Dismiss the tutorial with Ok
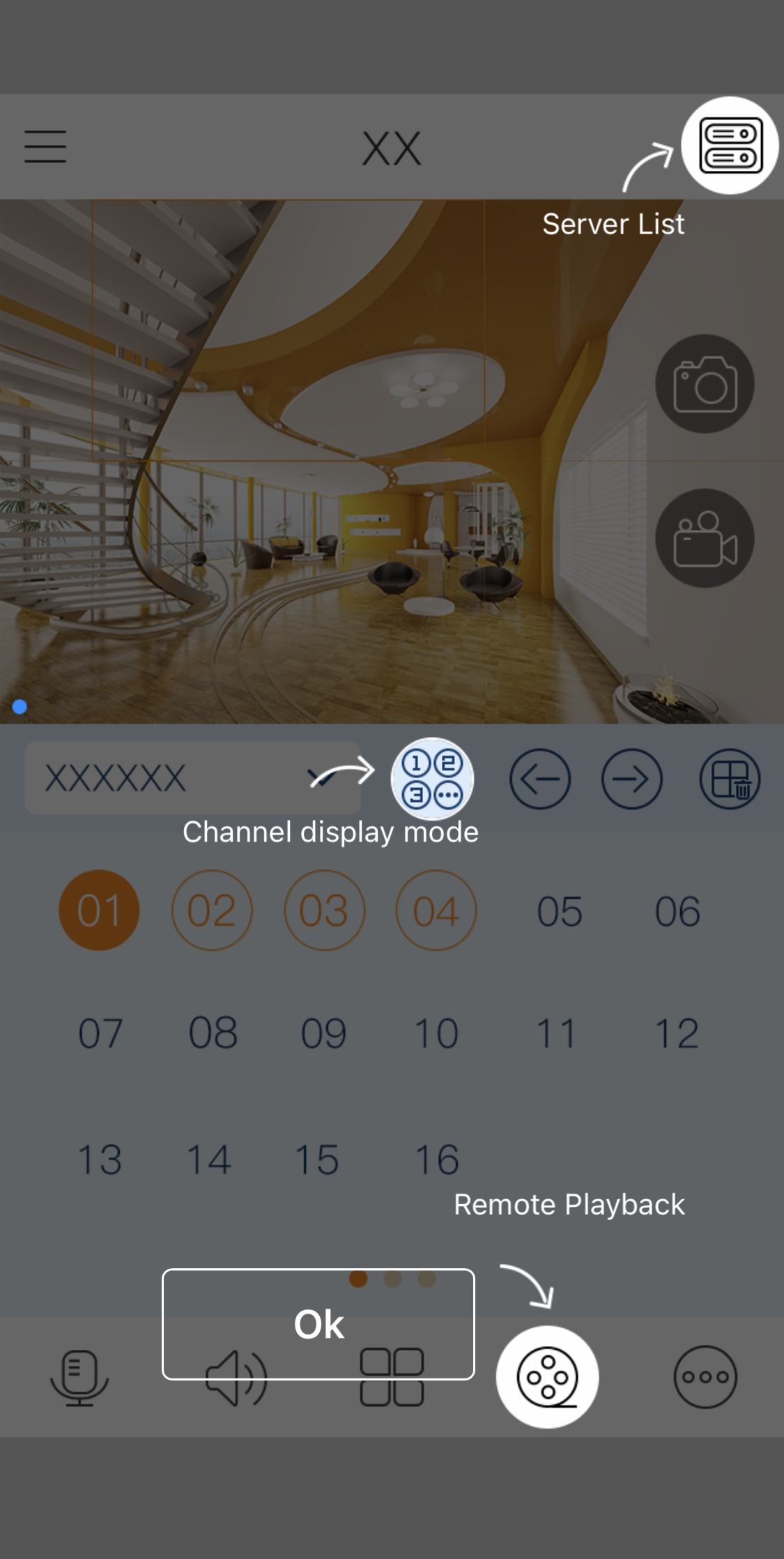784x1559 pixels. click(x=318, y=1323)
